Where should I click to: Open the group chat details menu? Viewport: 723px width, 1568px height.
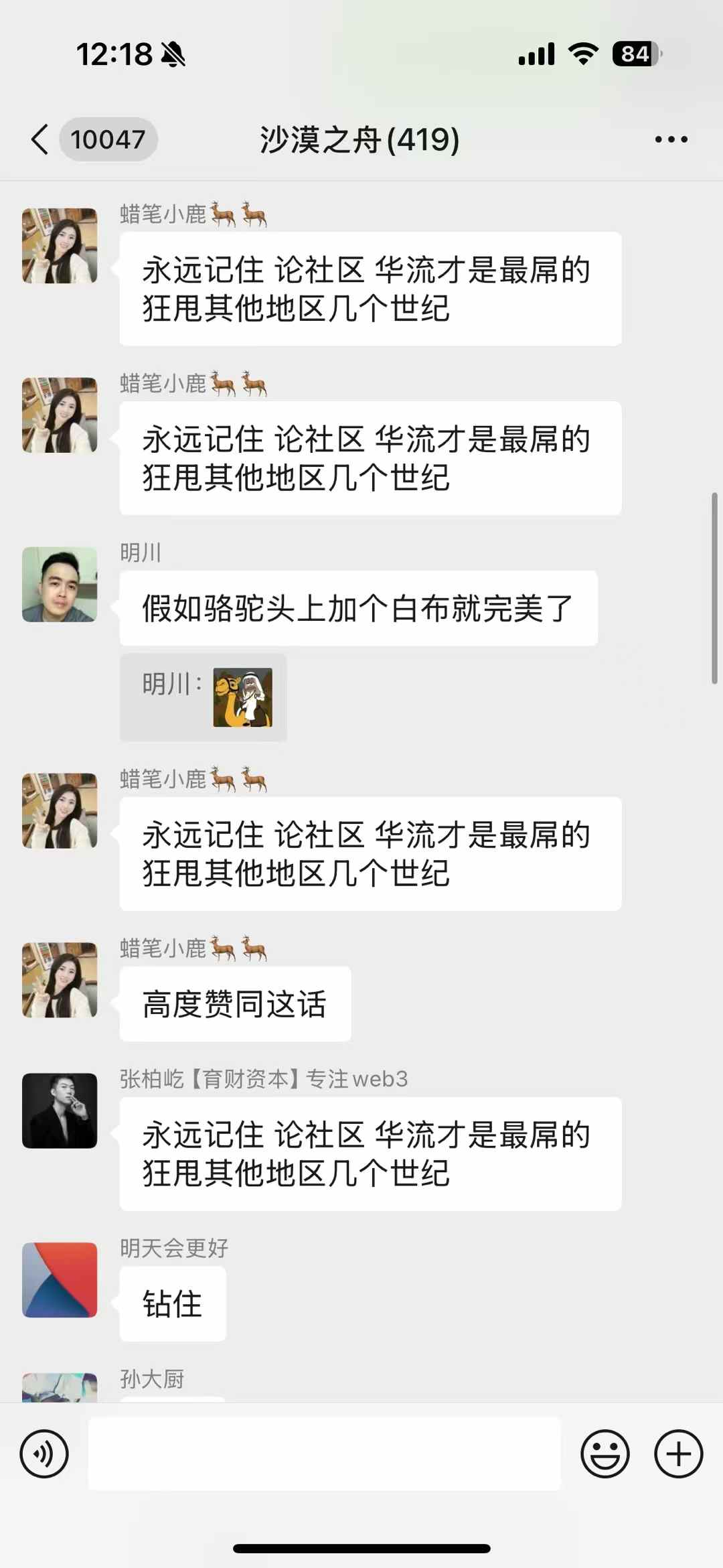point(671,139)
